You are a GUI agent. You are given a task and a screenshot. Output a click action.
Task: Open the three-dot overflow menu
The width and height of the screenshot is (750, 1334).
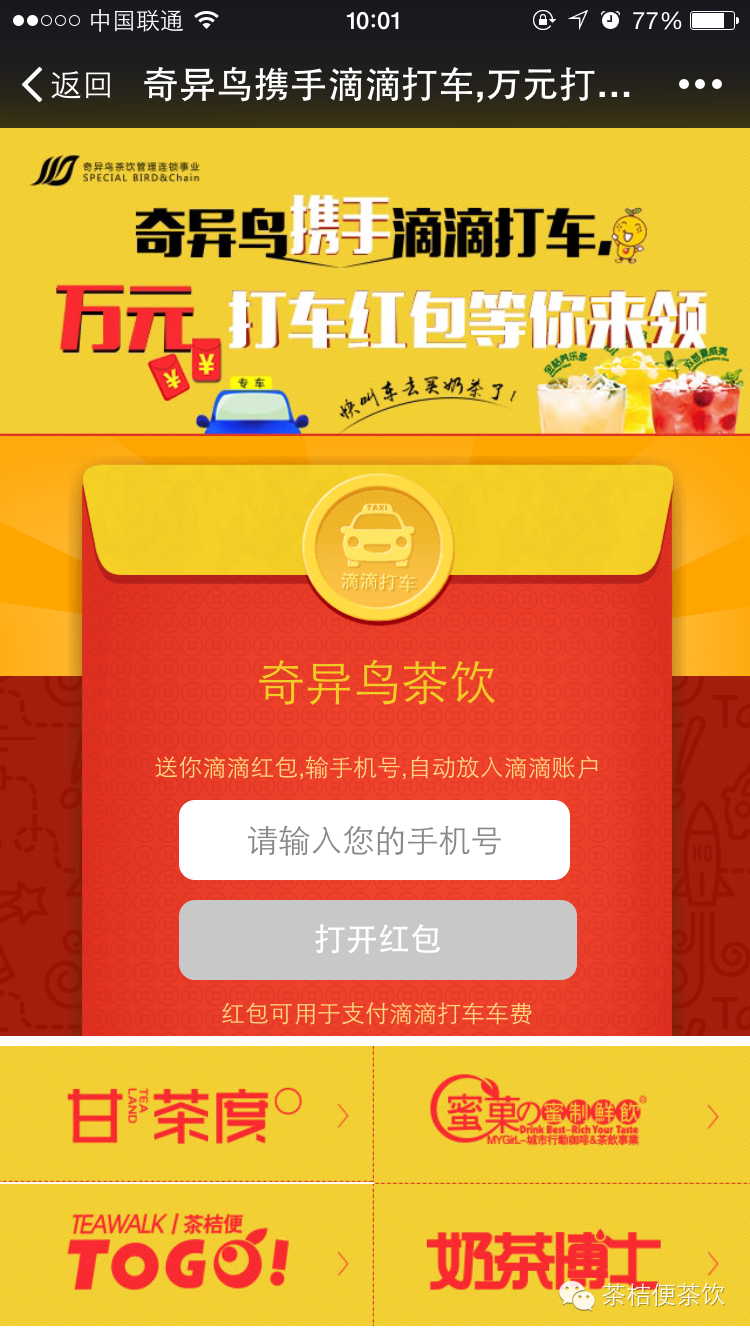pos(700,85)
